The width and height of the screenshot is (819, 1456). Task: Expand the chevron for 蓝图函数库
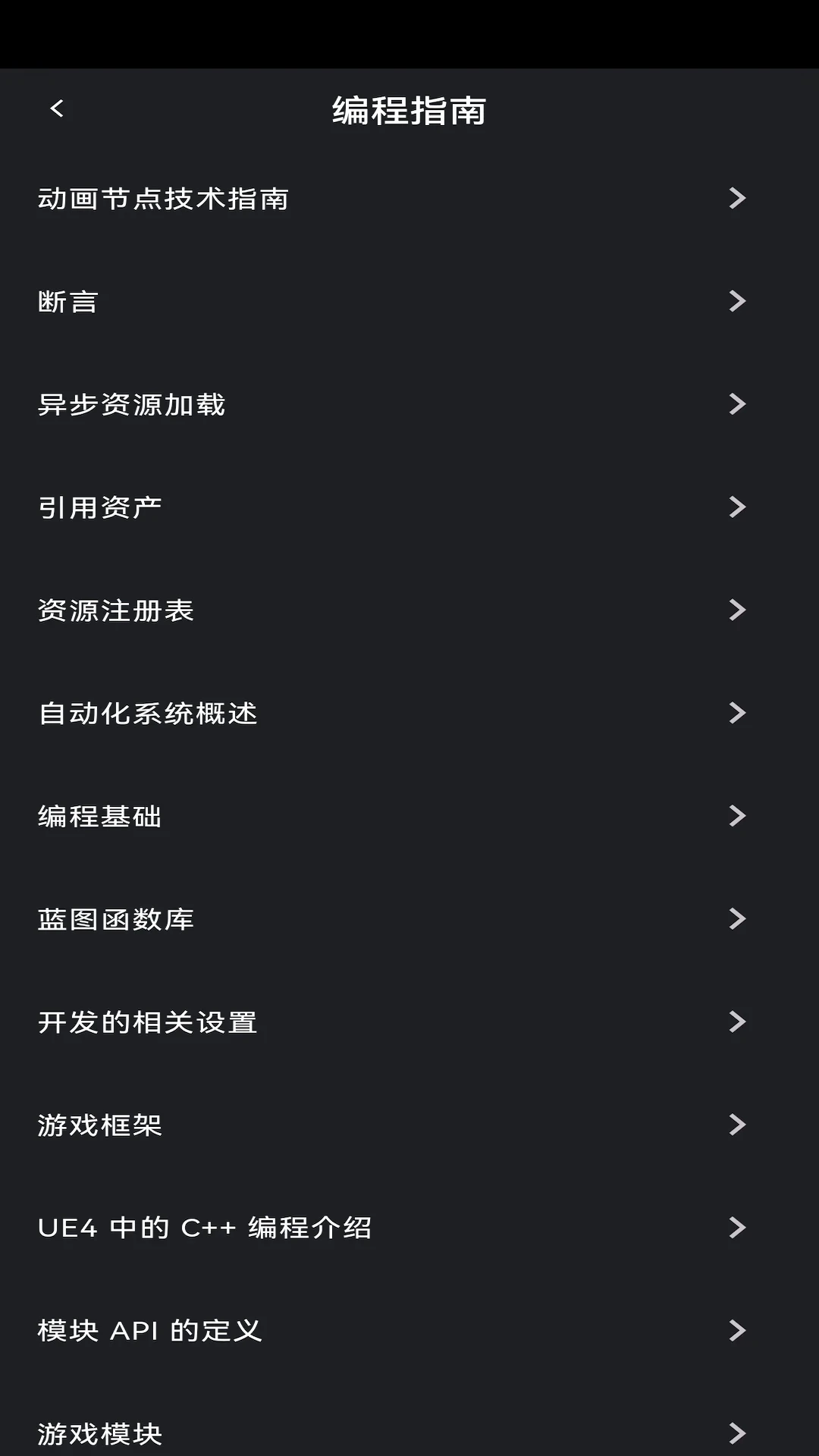(736, 919)
